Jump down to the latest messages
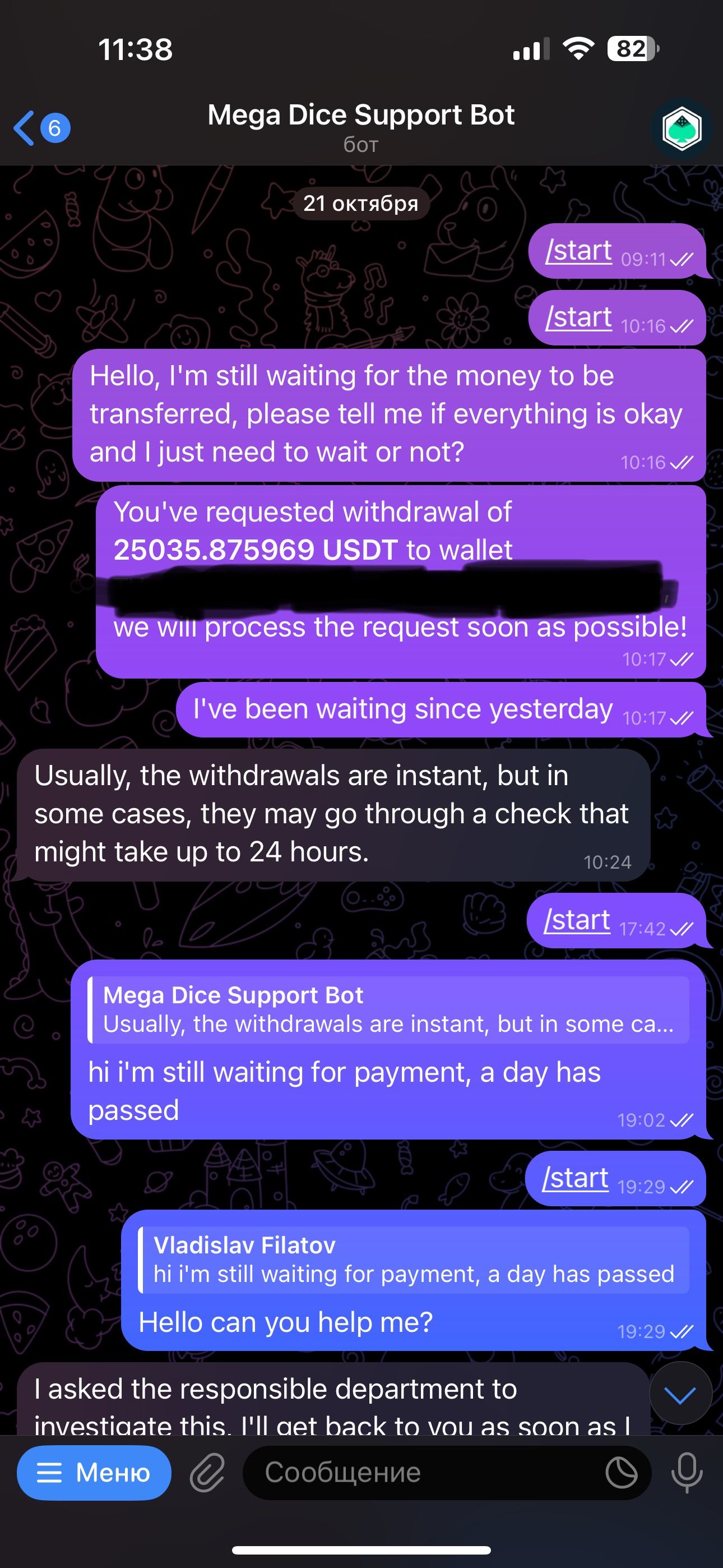 coord(680,1394)
